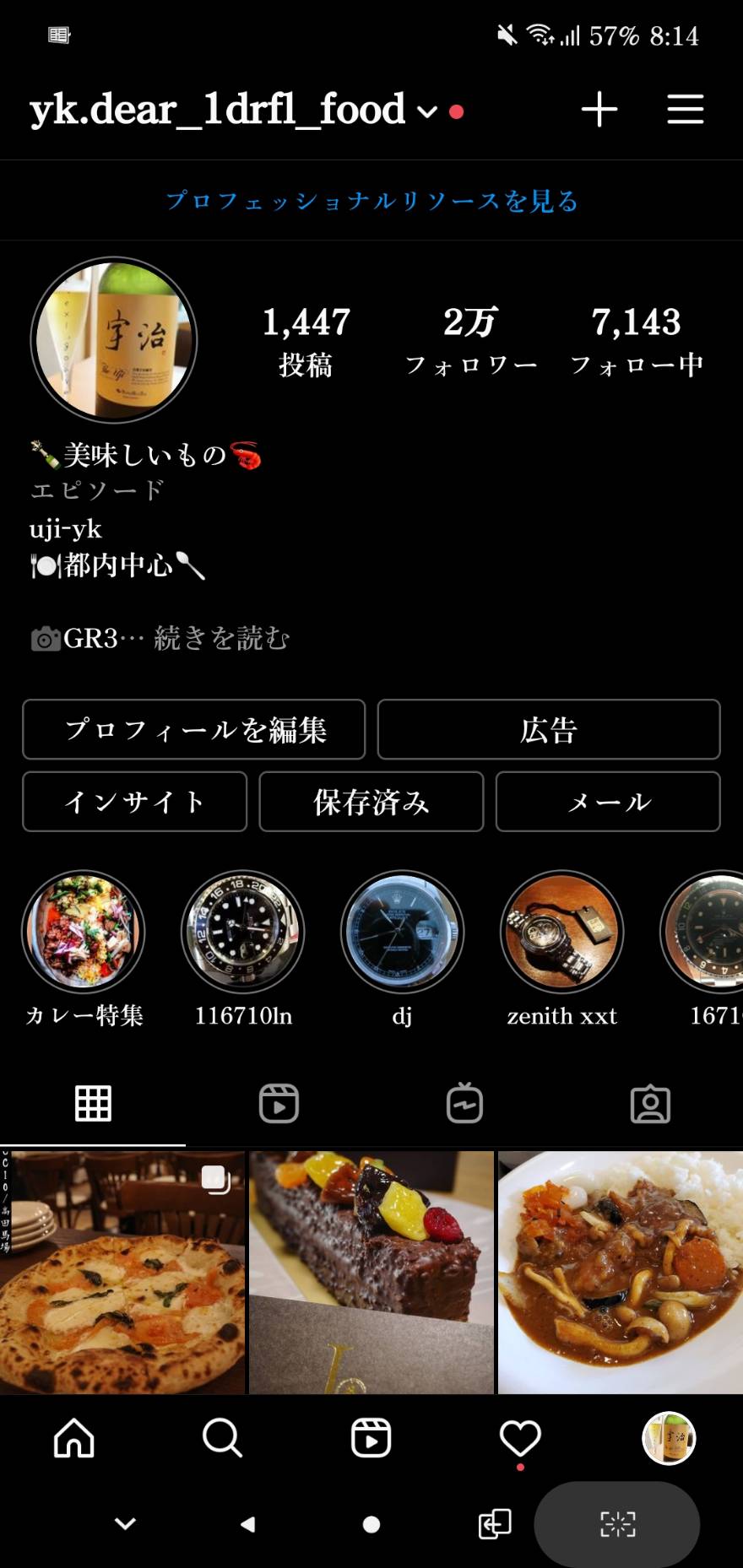Open the curry rice post thumbnail
Screen dimensions: 743x1568
click(x=621, y=1273)
